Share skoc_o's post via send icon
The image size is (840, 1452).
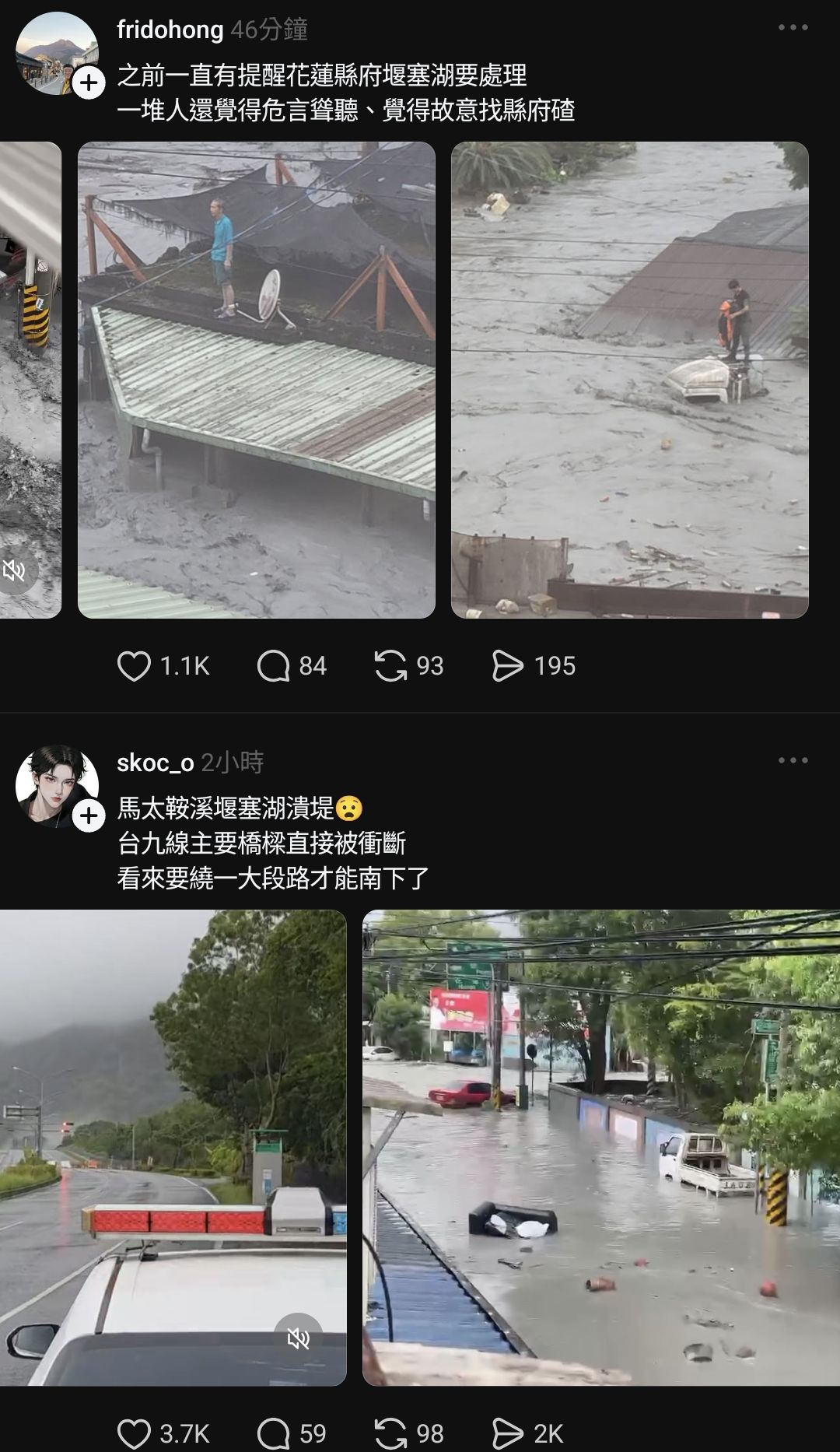(x=508, y=1433)
